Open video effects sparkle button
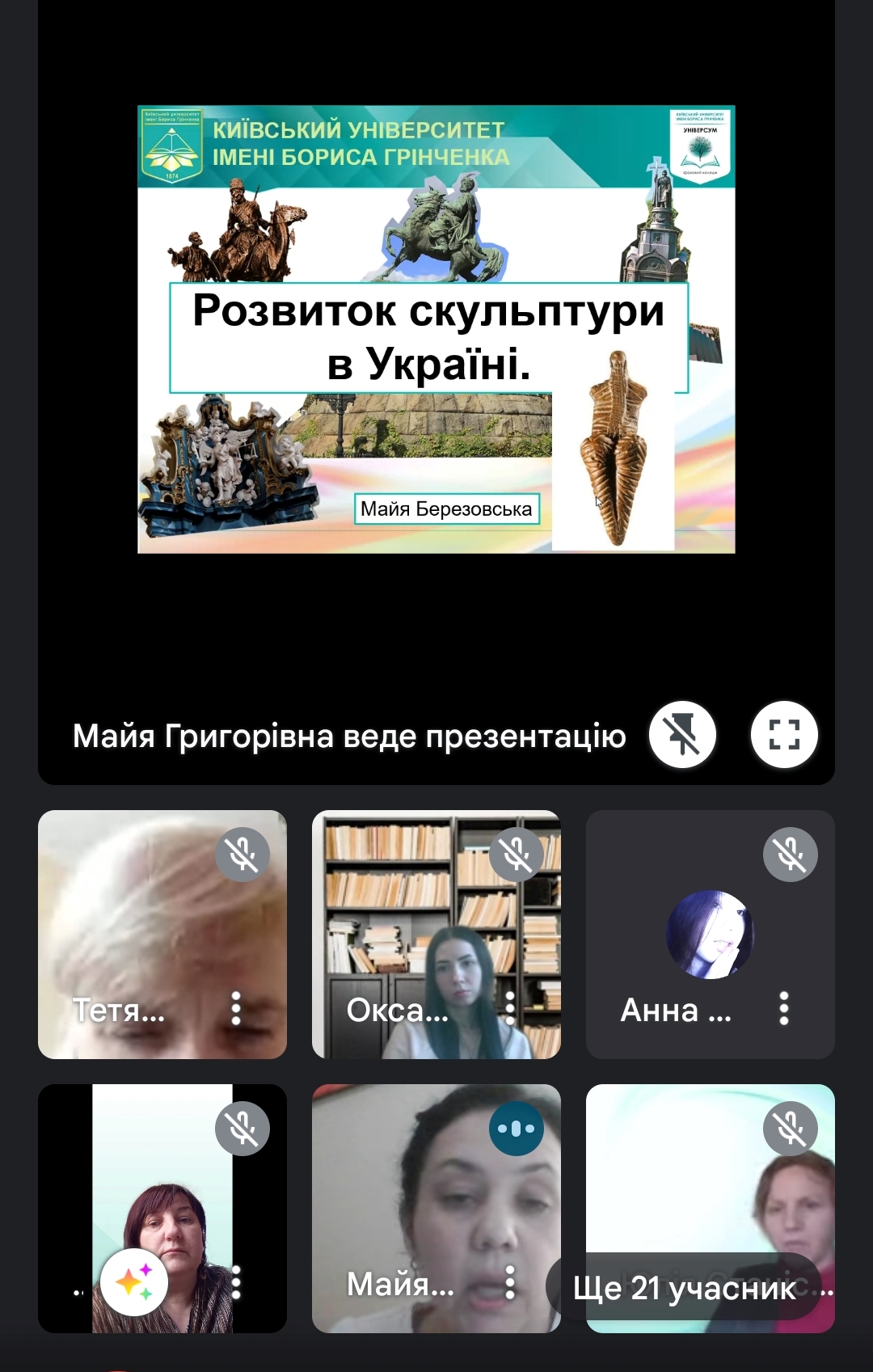The width and height of the screenshot is (873, 1372). (x=134, y=1282)
